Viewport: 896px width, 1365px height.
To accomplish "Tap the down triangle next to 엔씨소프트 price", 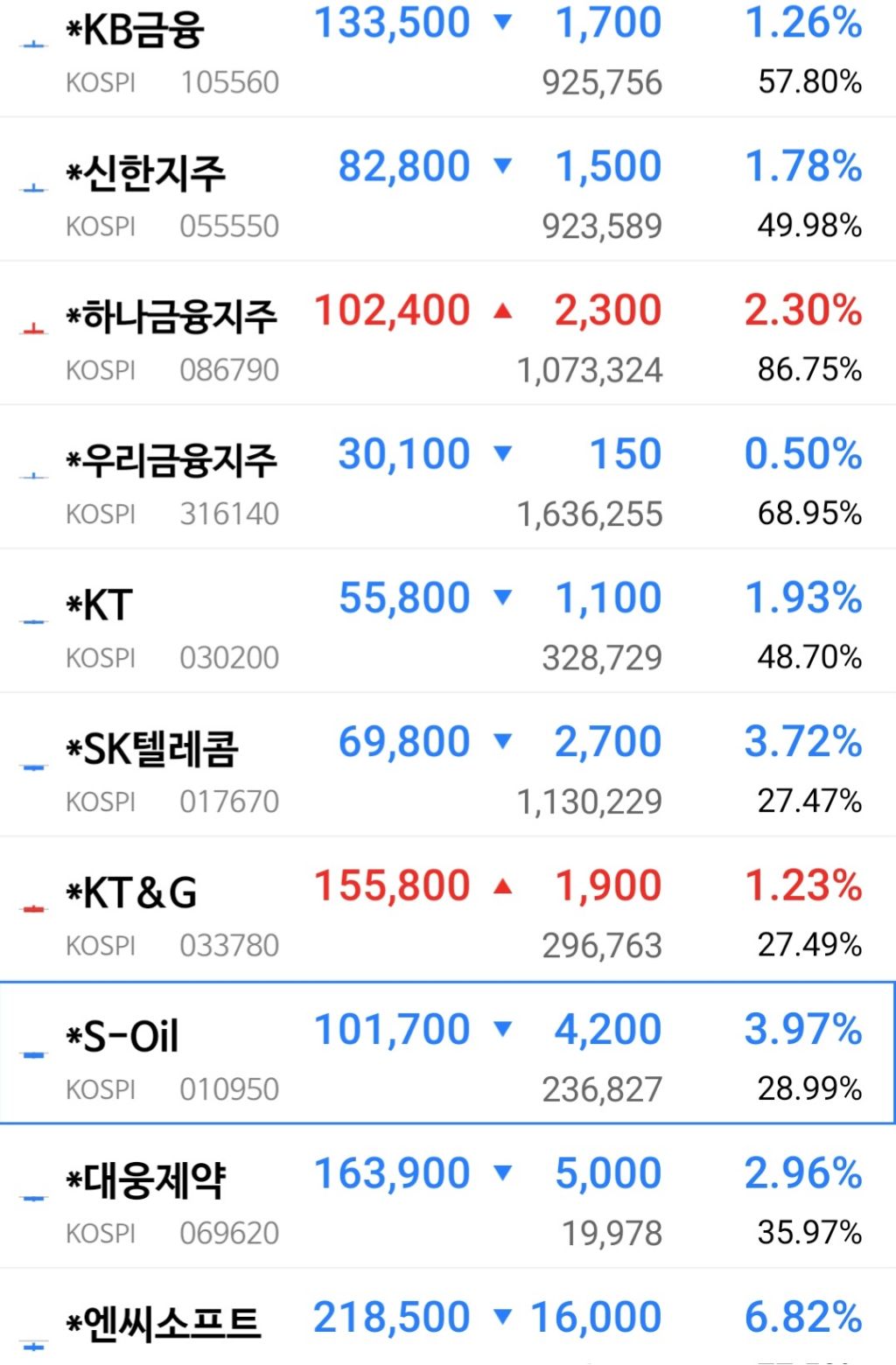I will pyautogui.click(x=503, y=1315).
